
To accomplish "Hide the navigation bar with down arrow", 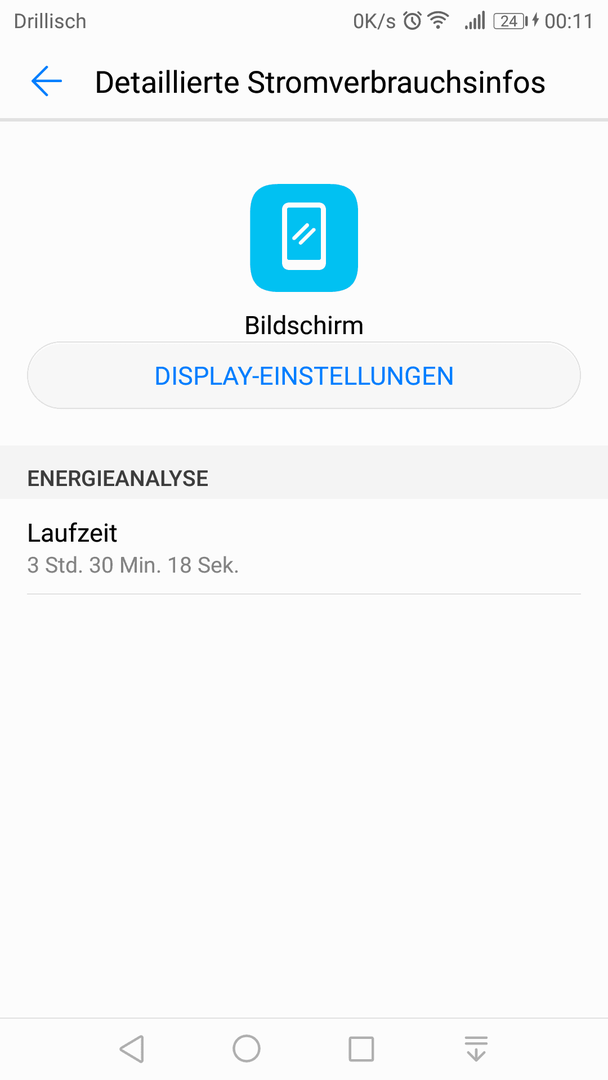I will click(476, 1049).
